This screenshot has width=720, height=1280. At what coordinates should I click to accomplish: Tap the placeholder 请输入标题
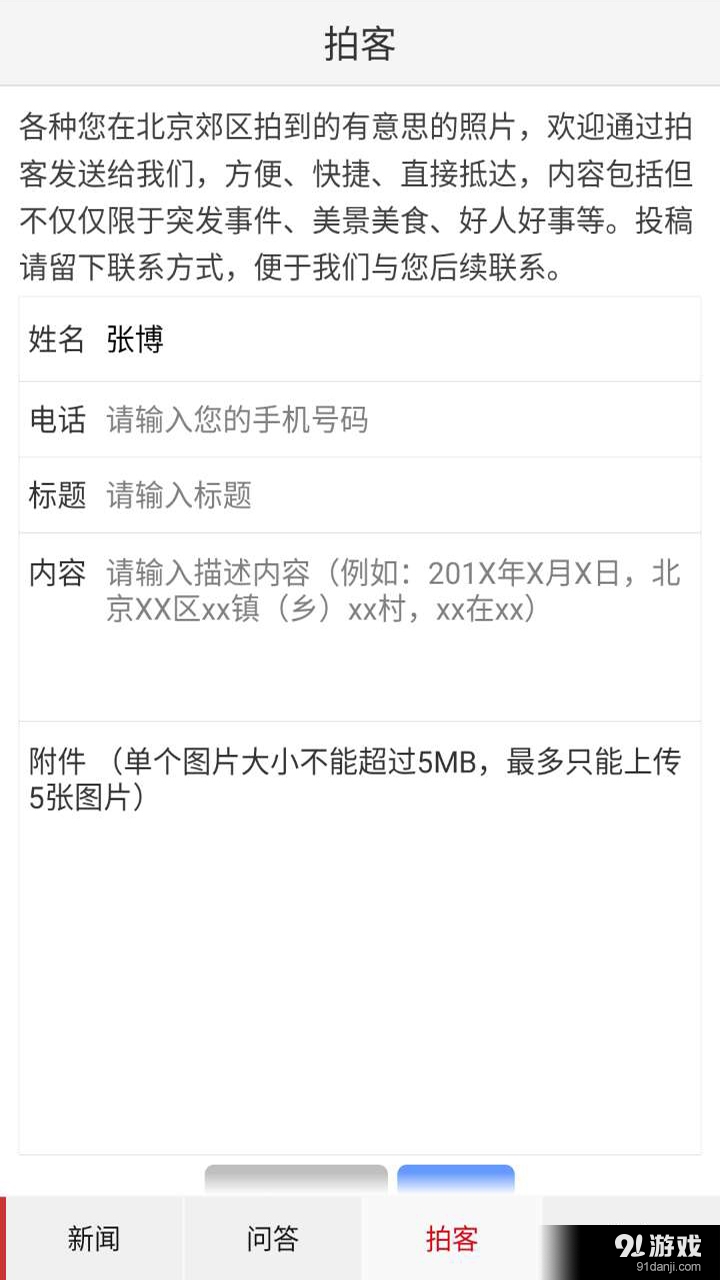180,495
